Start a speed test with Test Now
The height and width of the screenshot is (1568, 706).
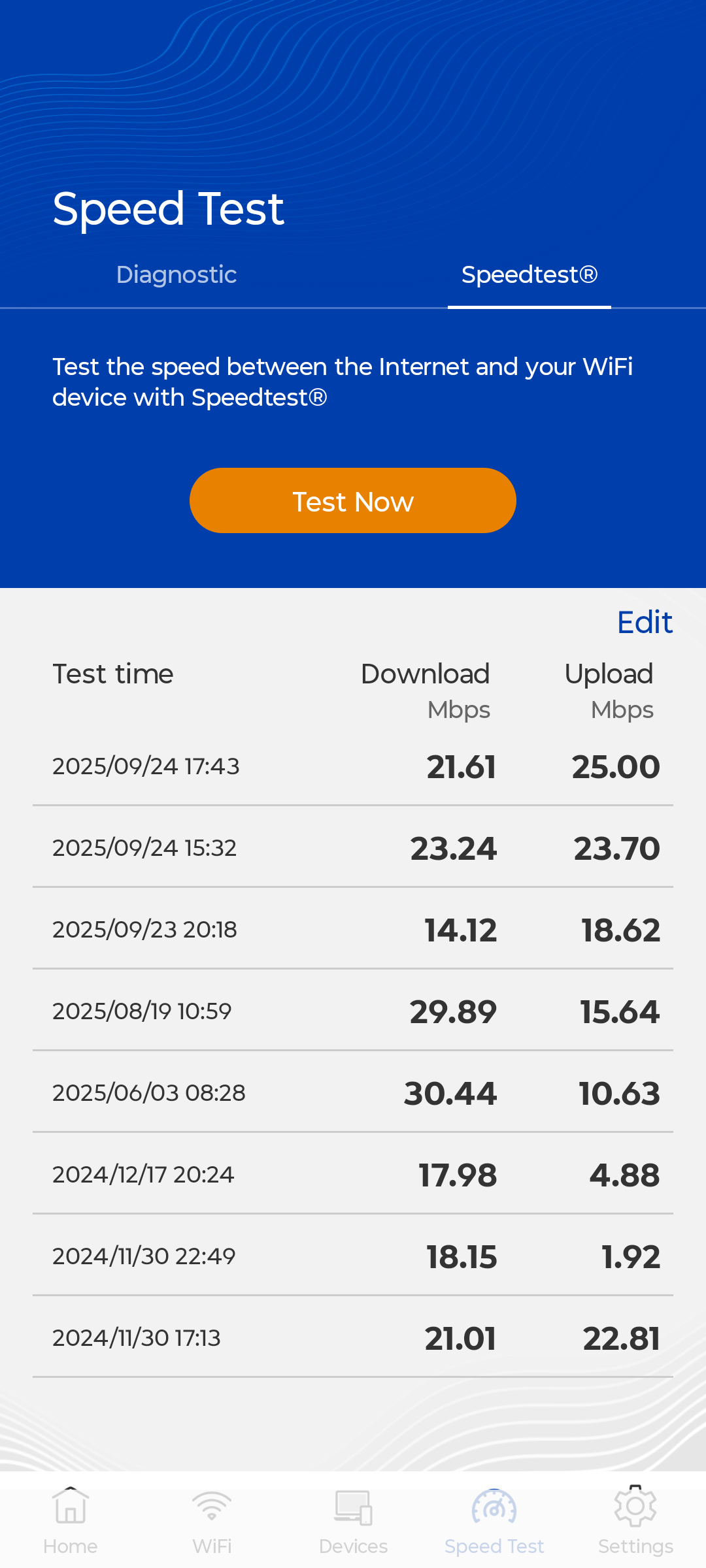tap(353, 500)
